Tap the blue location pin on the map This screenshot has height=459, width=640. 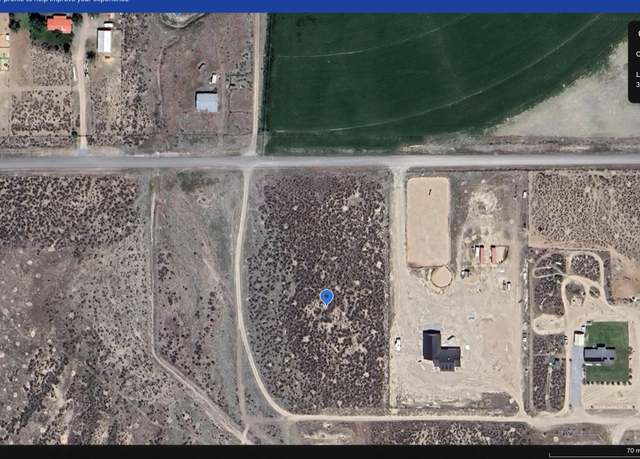(326, 297)
